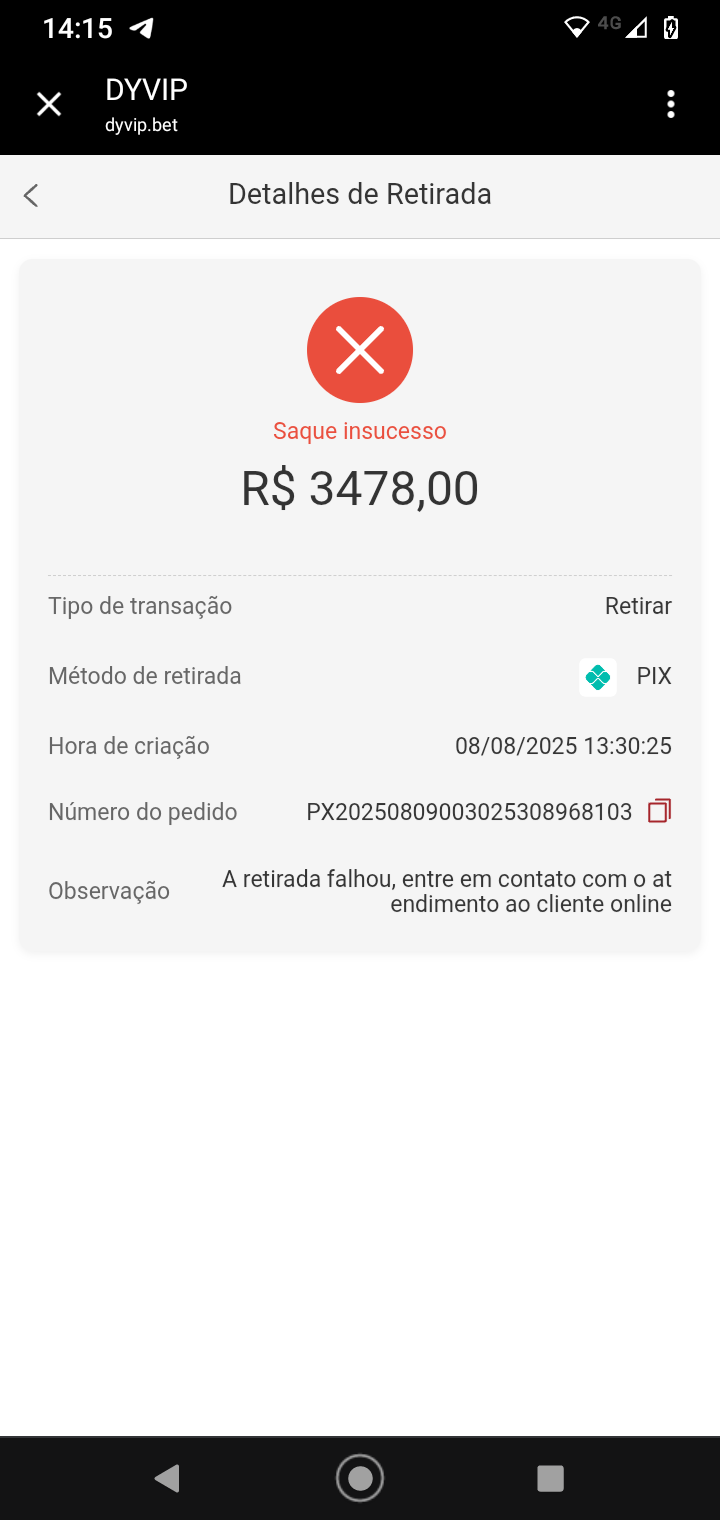The width and height of the screenshot is (720, 1520).
Task: Tap the Saque insucesso status text
Action: [x=359, y=430]
